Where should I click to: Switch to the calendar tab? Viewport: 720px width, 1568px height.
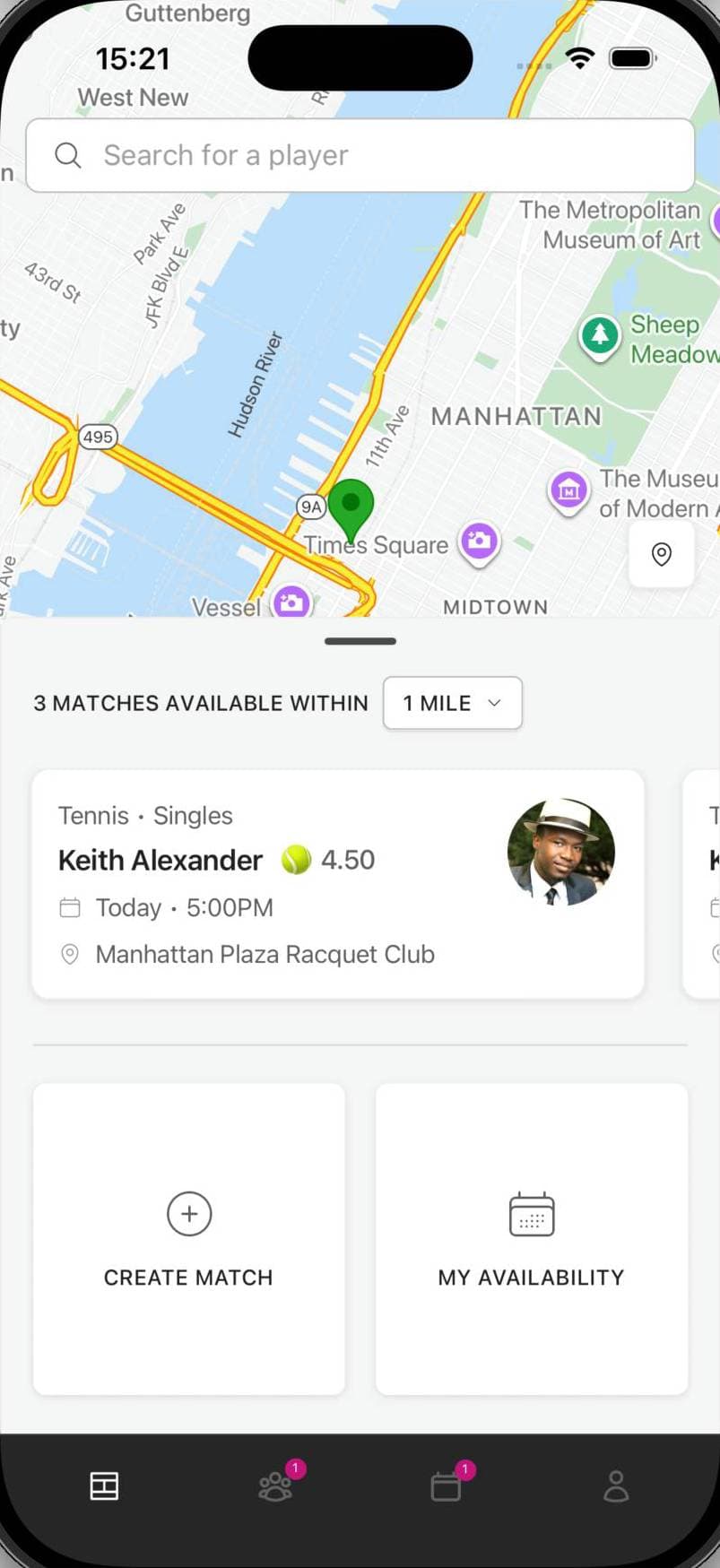[446, 1486]
